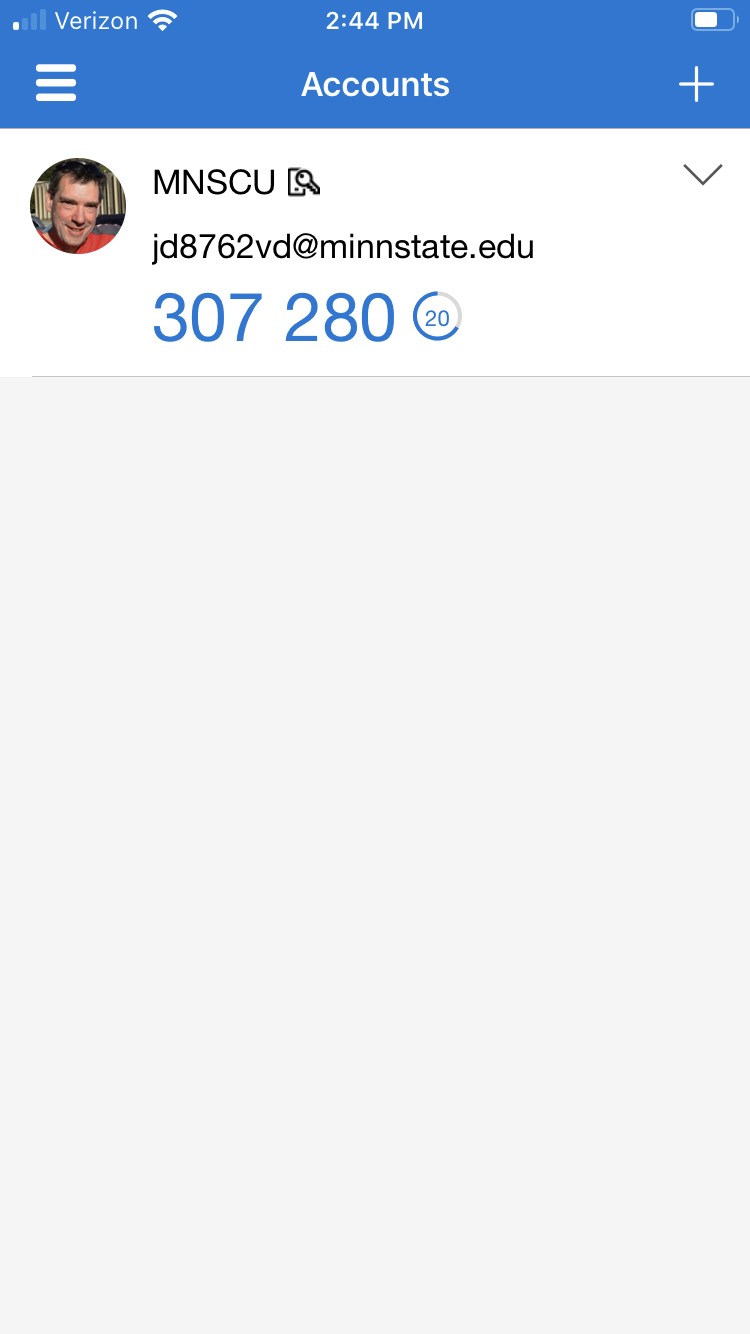Expand the MNSCU account chevron
Screen dimensions: 750x1334
[702, 175]
